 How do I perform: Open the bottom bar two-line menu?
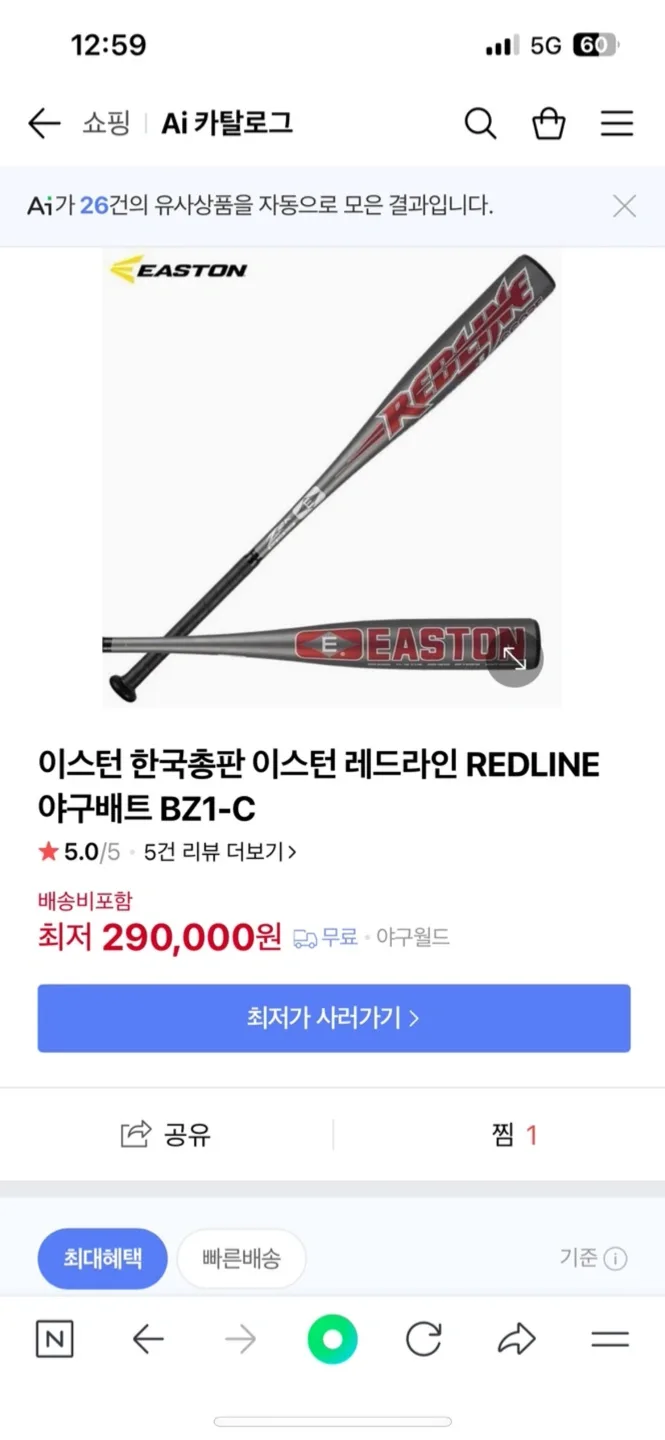(609, 1339)
